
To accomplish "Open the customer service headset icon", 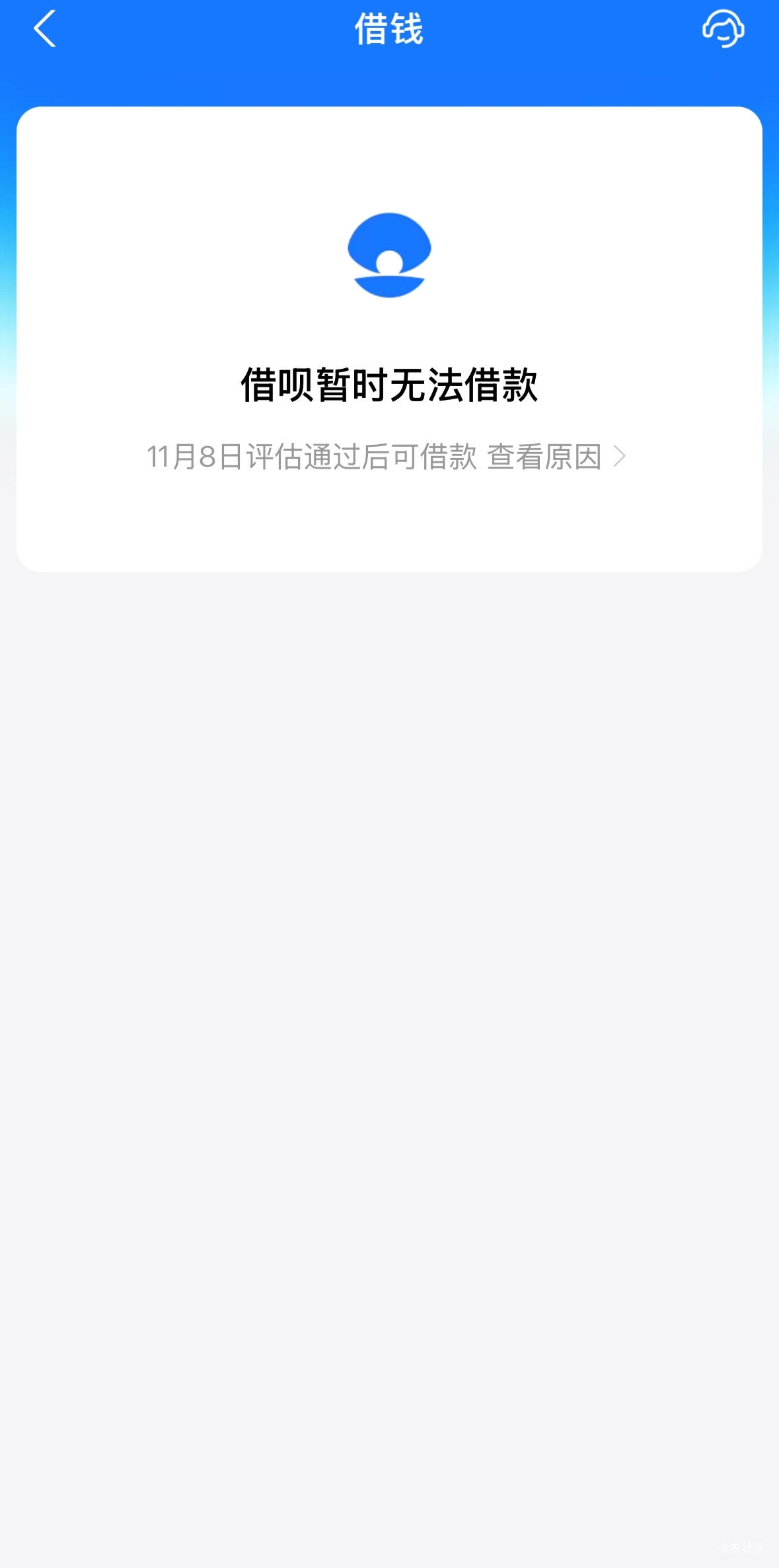I will click(723, 29).
